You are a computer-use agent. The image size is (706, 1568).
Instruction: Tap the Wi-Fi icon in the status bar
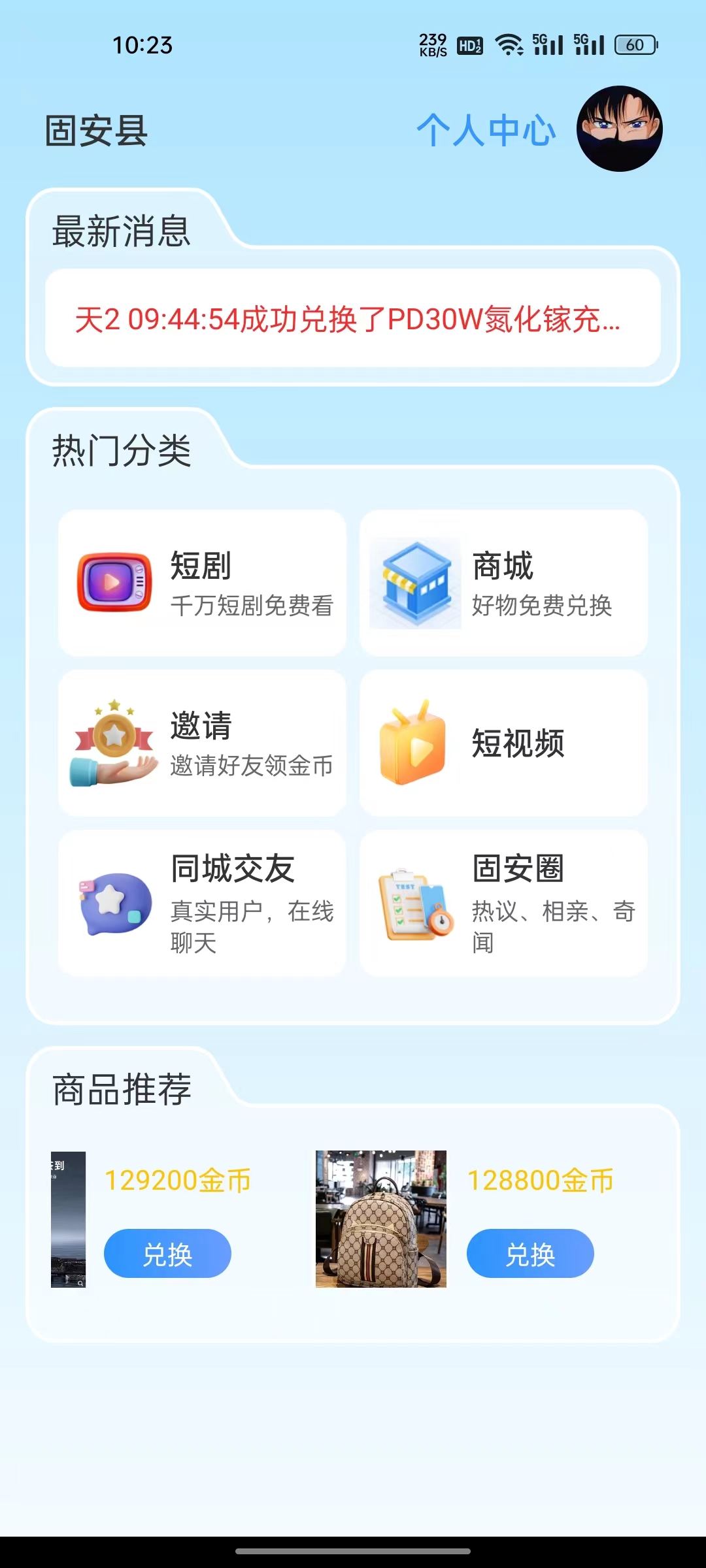(x=509, y=46)
